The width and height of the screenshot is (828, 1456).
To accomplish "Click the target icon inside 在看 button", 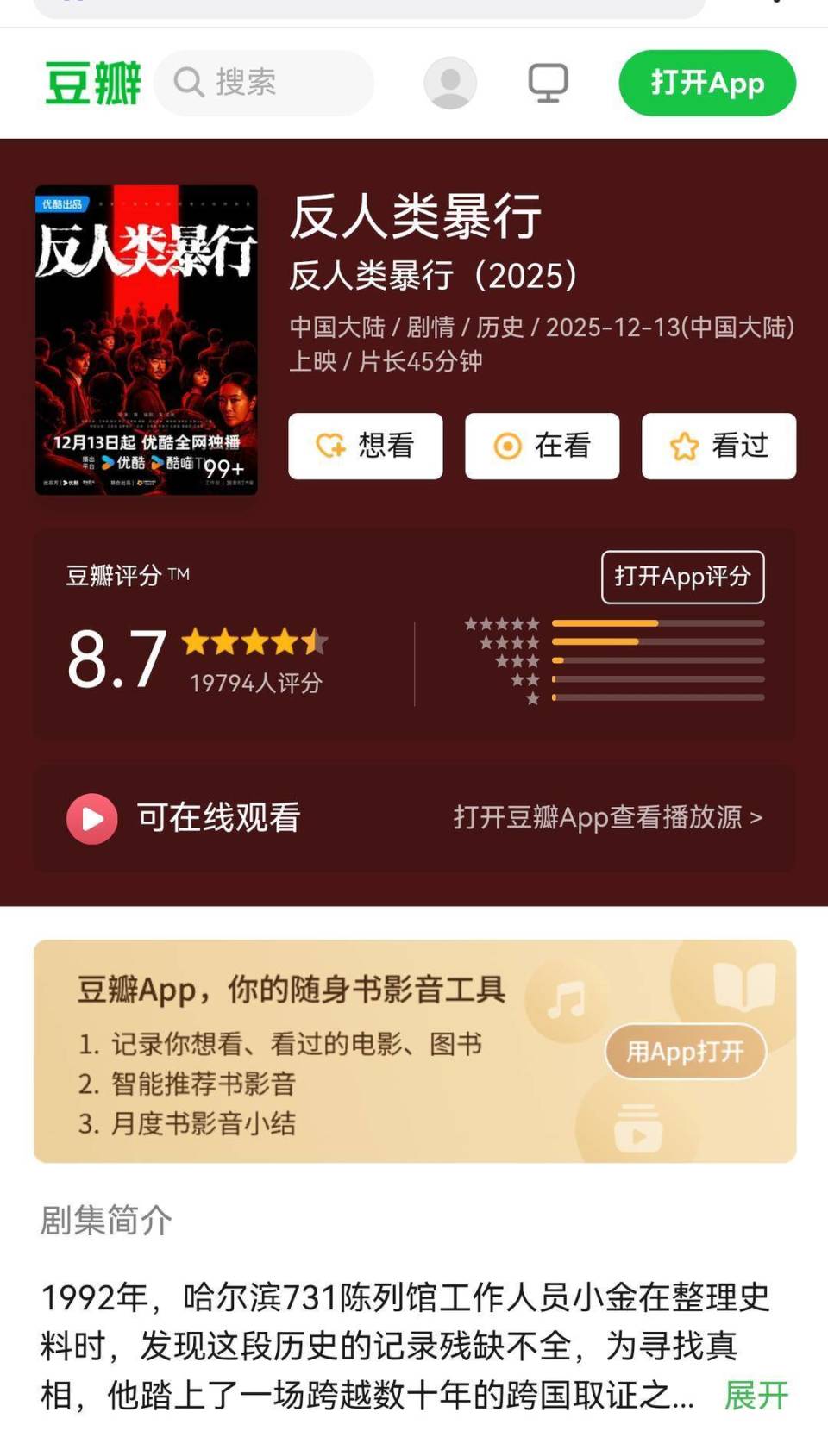I will click(x=509, y=446).
